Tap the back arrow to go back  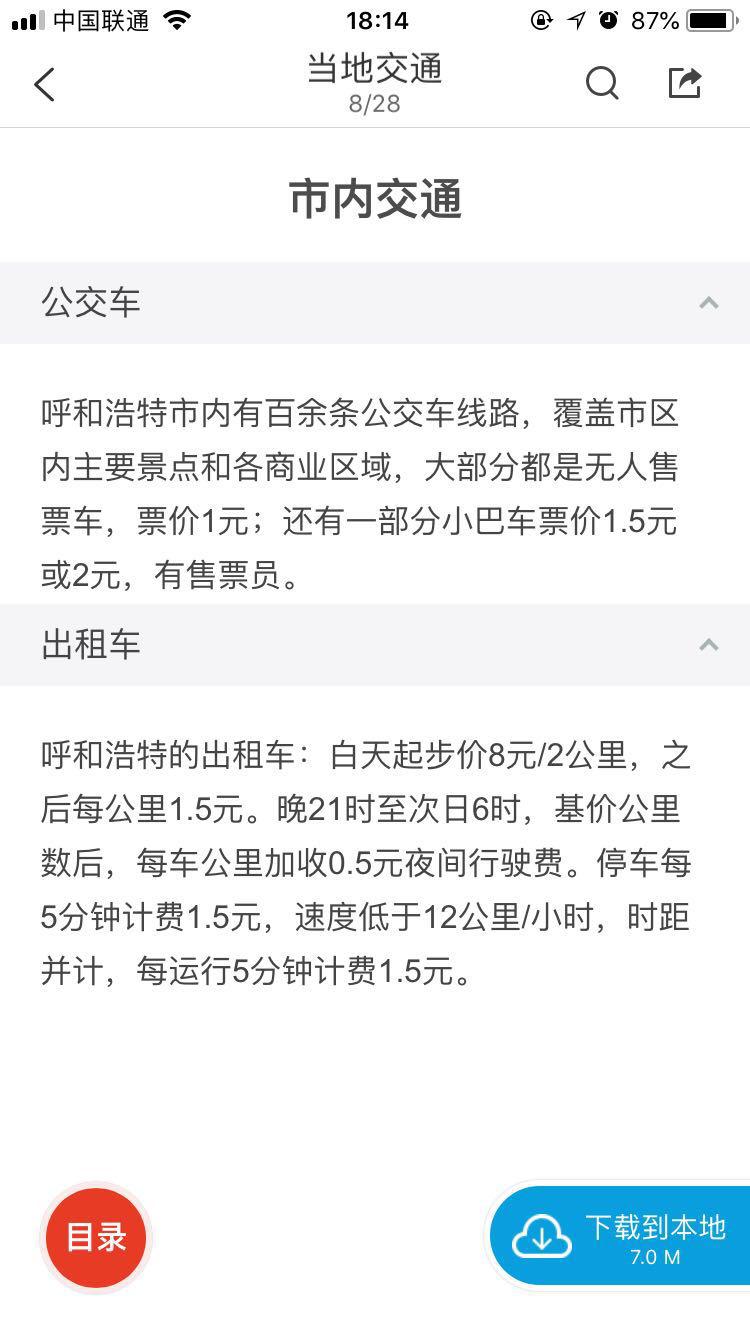point(44,84)
